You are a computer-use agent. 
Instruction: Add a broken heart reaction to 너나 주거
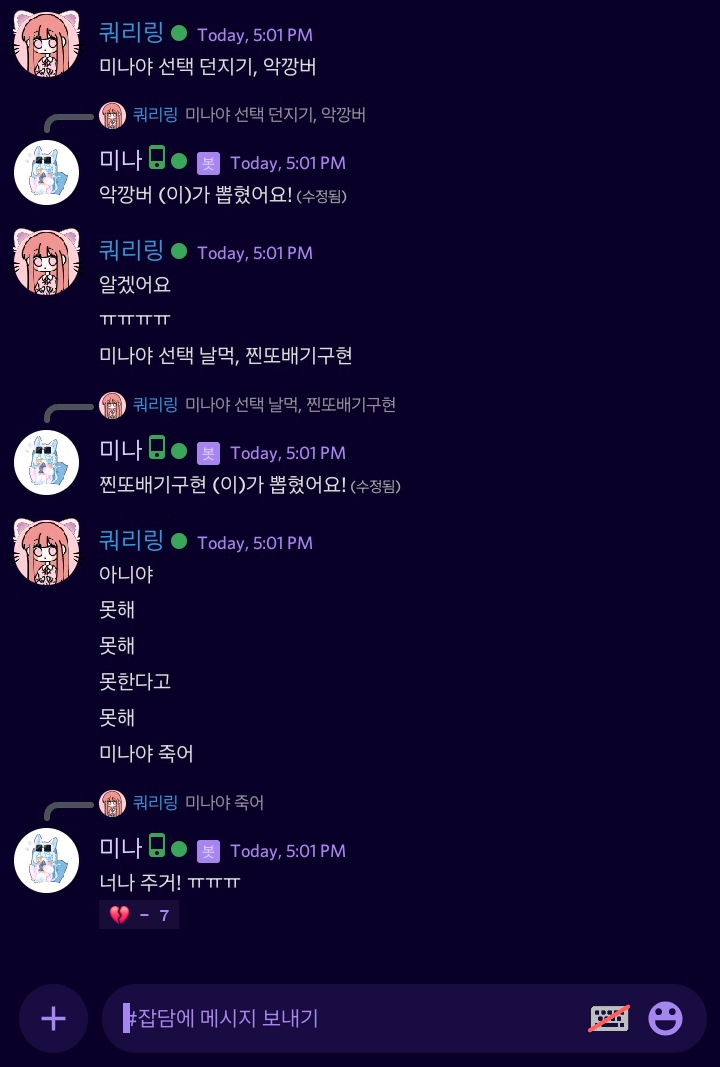[138, 914]
